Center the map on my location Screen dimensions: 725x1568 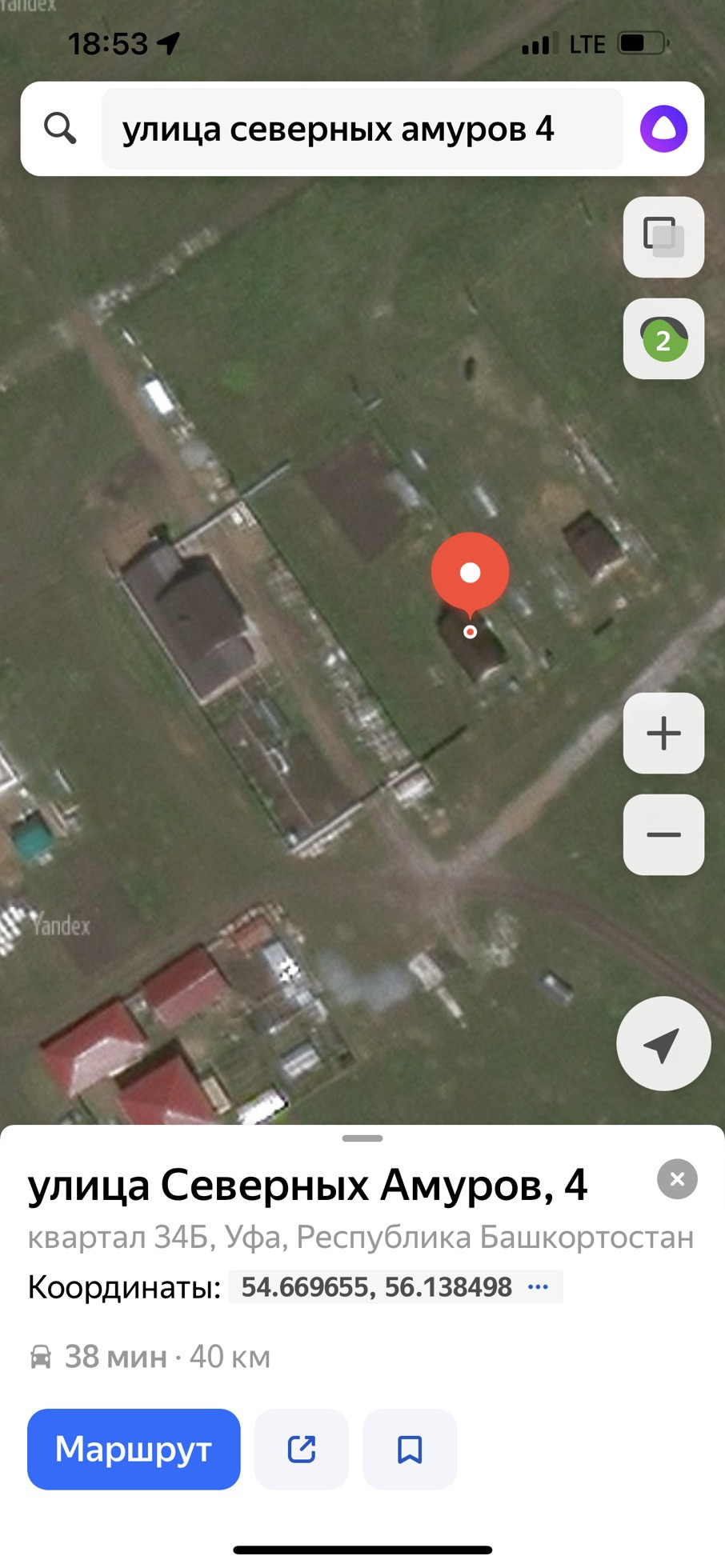(663, 1044)
